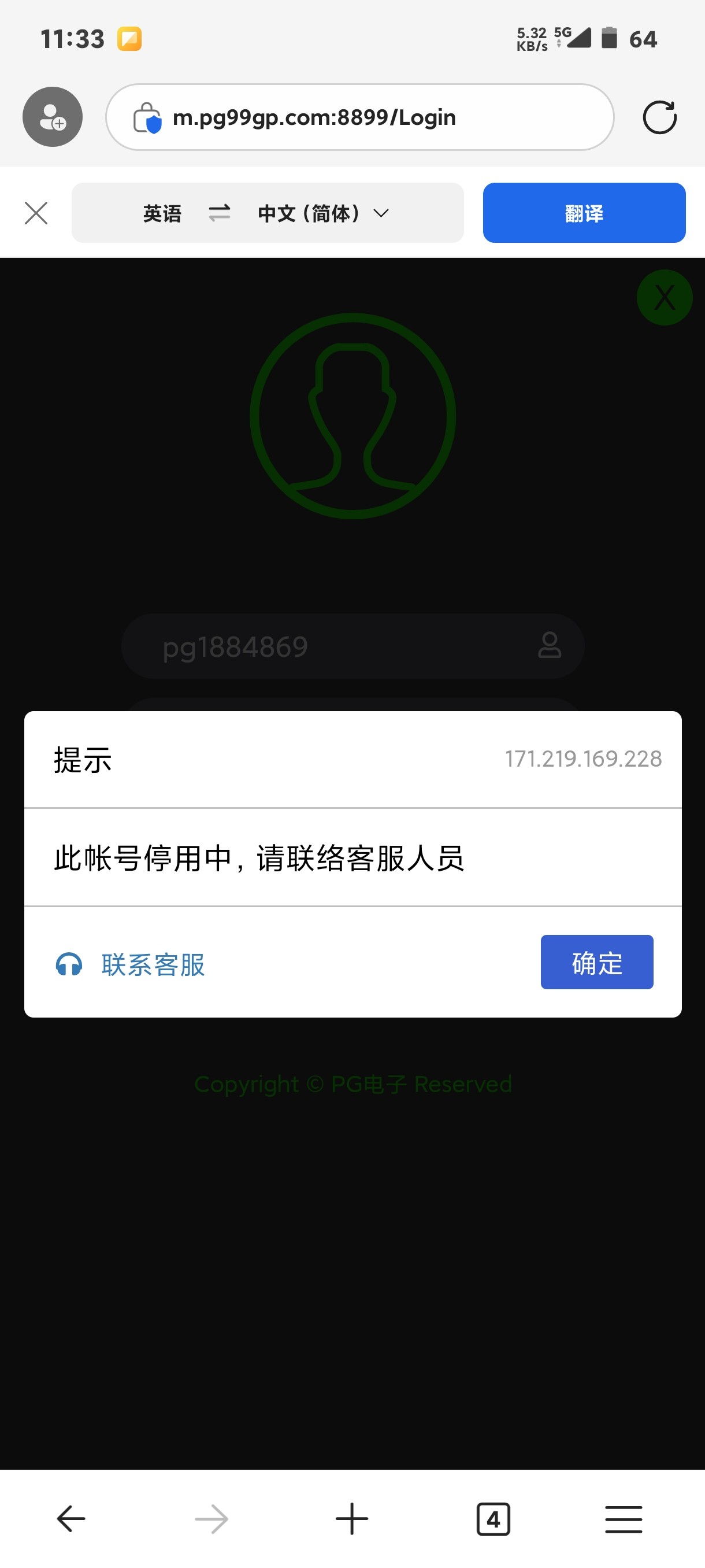The image size is (705, 1568).
Task: Tap the 确定 button in the dialog
Action: [x=596, y=961]
